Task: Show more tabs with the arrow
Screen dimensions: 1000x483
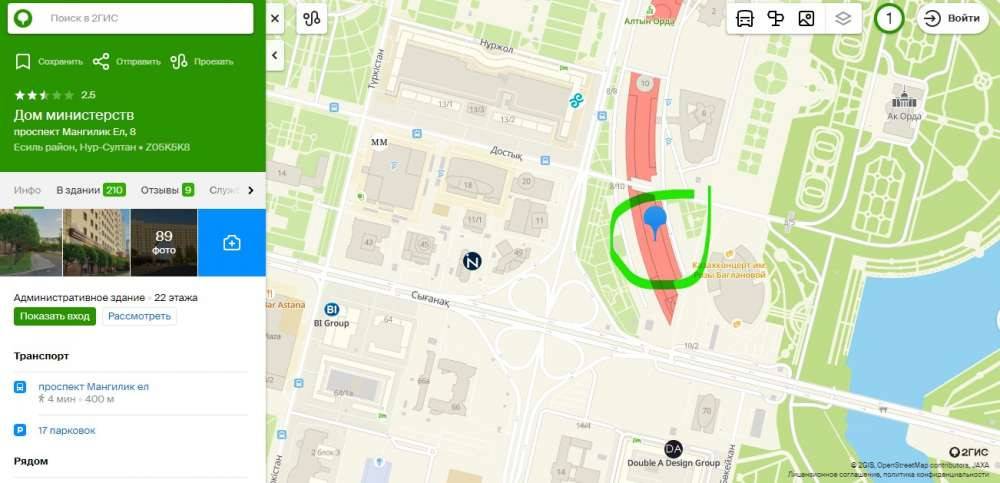Action: (250, 190)
